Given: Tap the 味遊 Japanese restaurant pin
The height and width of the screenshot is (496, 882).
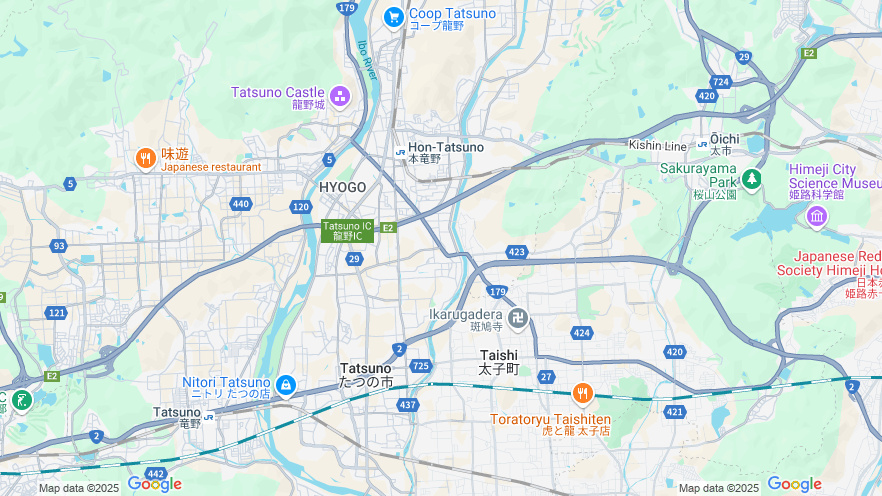Looking at the screenshot, I should 146,157.
